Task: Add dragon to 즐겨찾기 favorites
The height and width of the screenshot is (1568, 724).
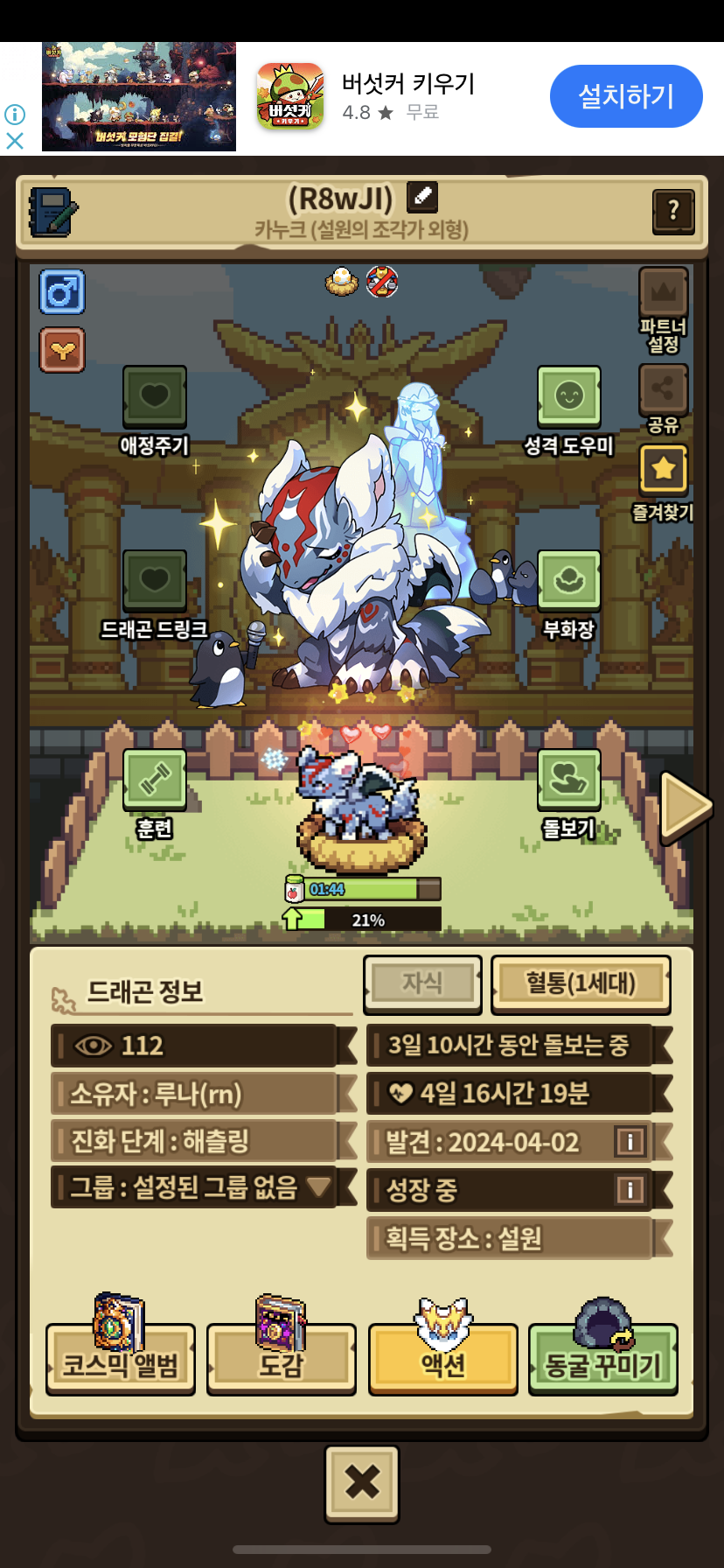Action: pyautogui.click(x=663, y=471)
